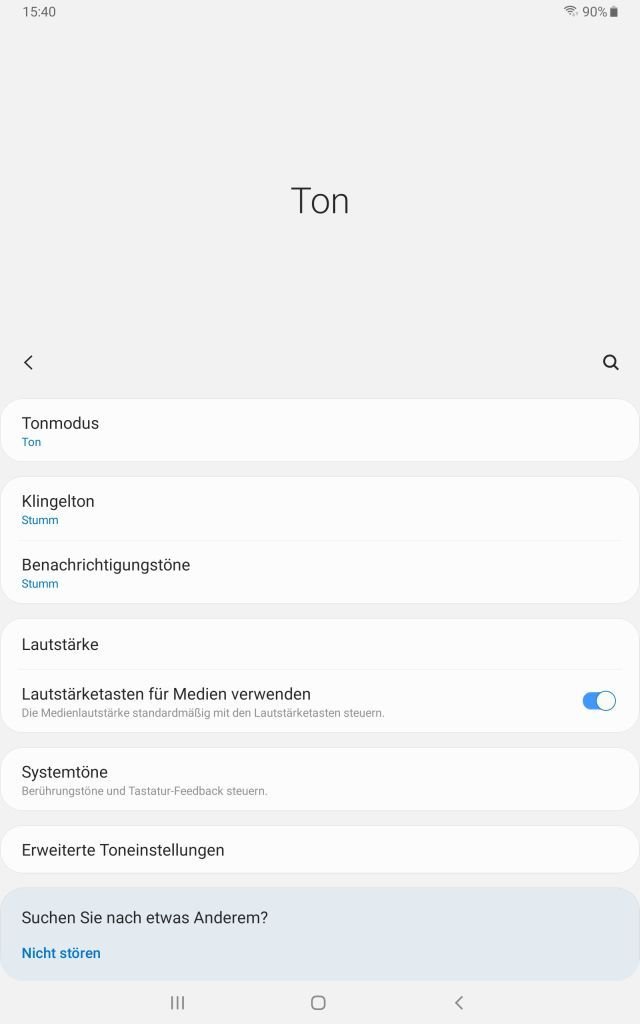The image size is (640, 1024).
Task: Open Erweiterte Toneinstellungen
Action: tap(320, 850)
